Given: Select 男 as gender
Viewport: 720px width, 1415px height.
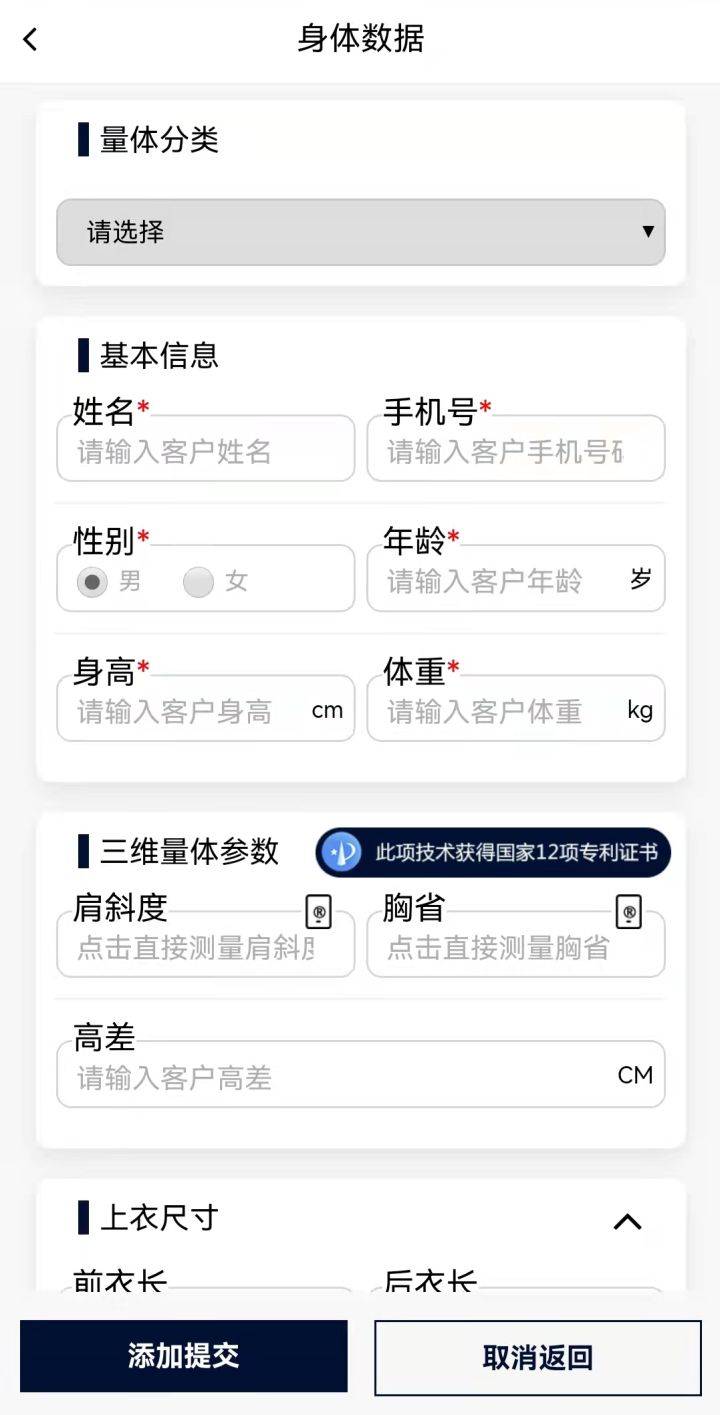Looking at the screenshot, I should [93, 581].
